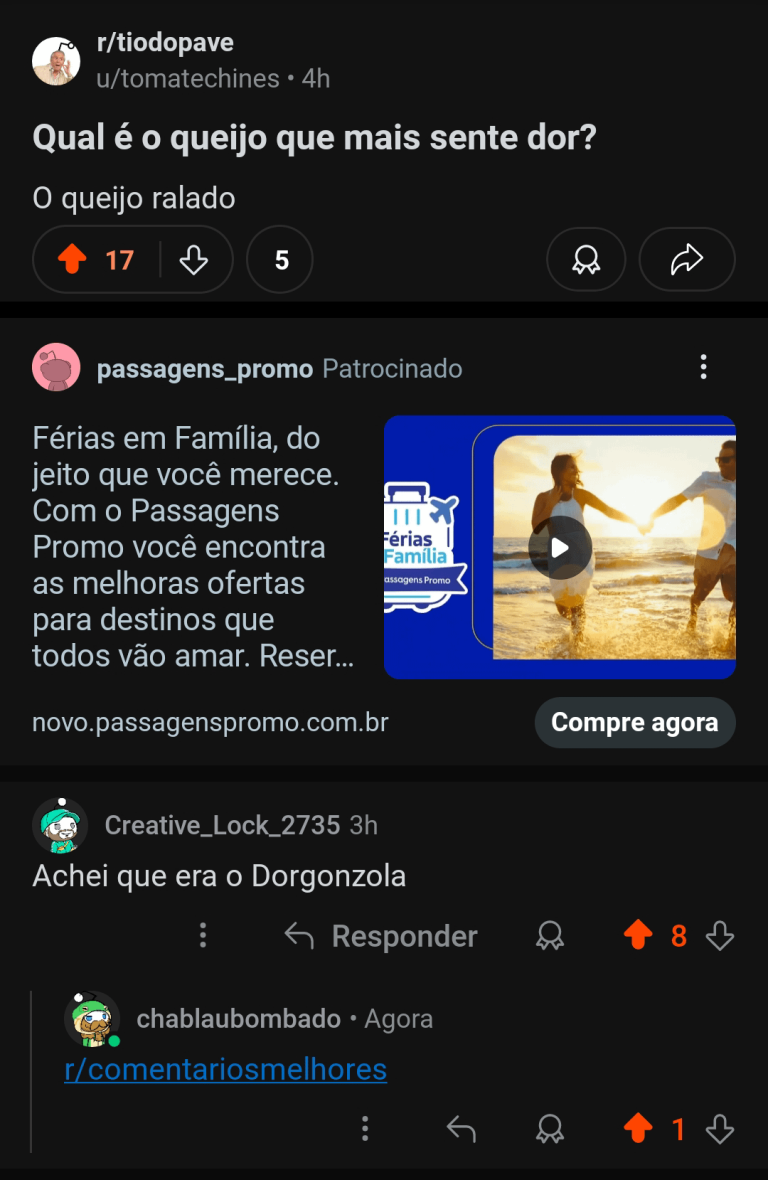Downvote Creative_Lock_2735's comment
The image size is (768, 1180).
[x=720, y=936]
